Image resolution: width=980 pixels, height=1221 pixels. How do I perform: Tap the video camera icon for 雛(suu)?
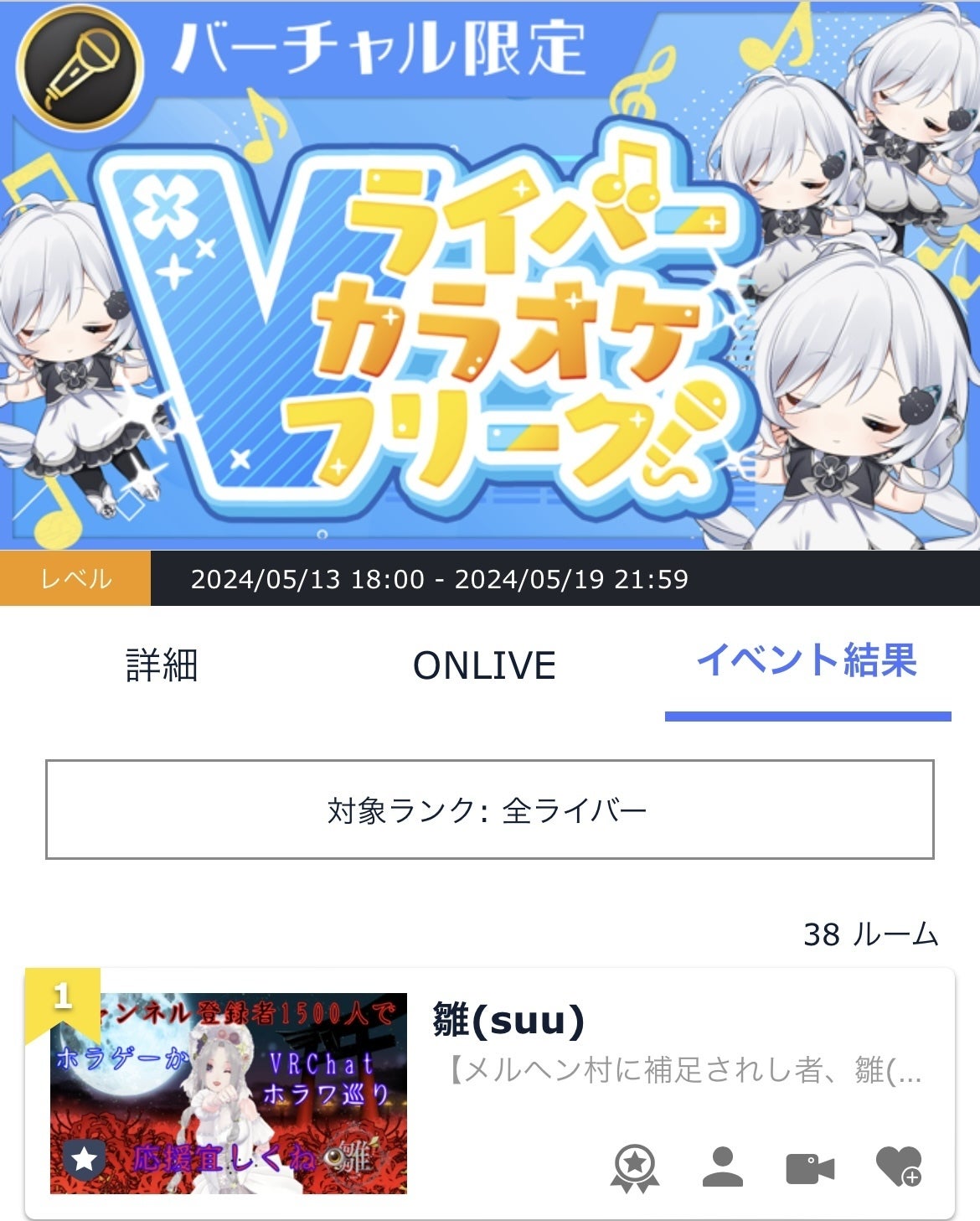(x=809, y=1168)
